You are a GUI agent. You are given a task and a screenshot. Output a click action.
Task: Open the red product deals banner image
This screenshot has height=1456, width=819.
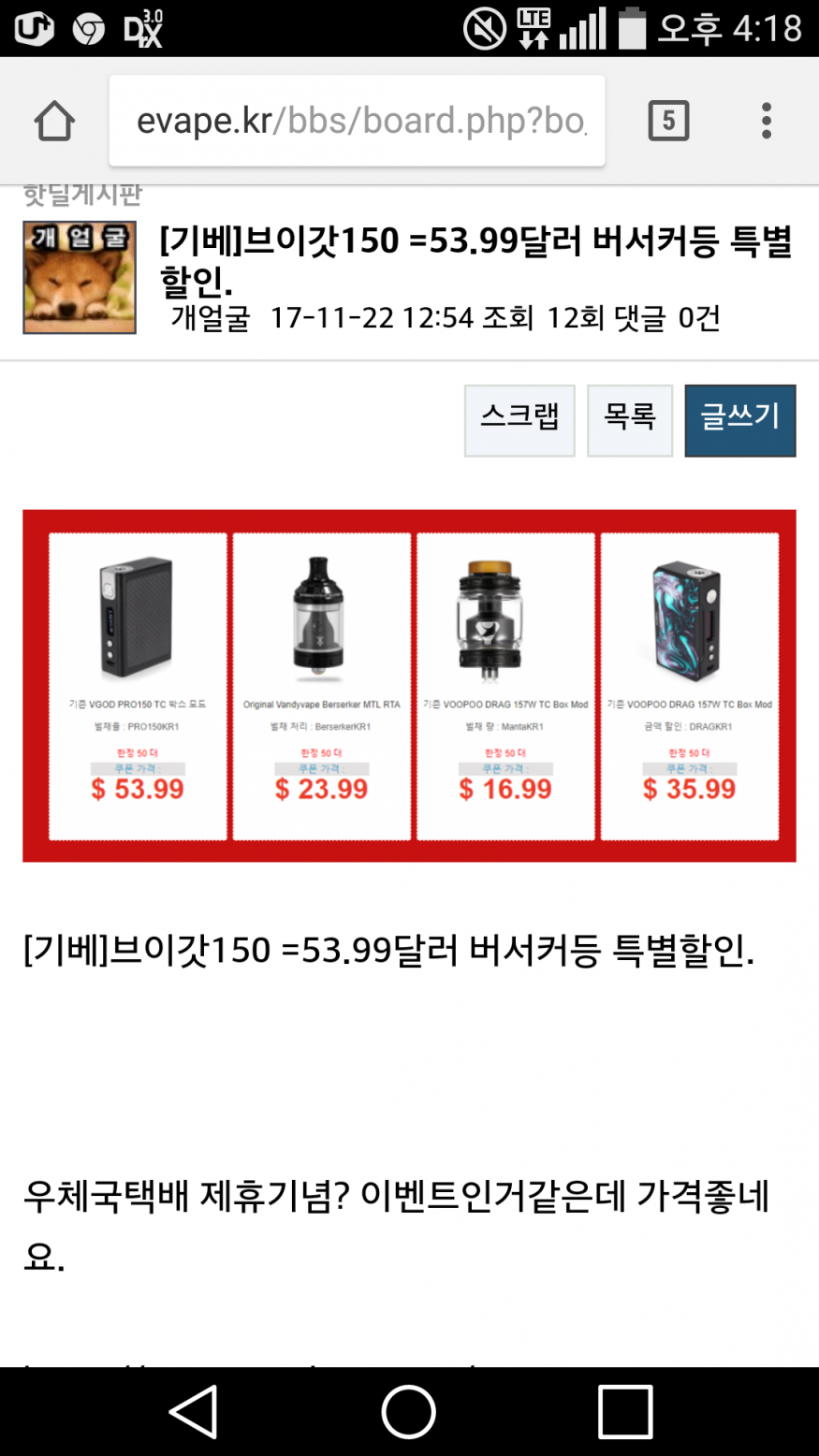pos(409,685)
